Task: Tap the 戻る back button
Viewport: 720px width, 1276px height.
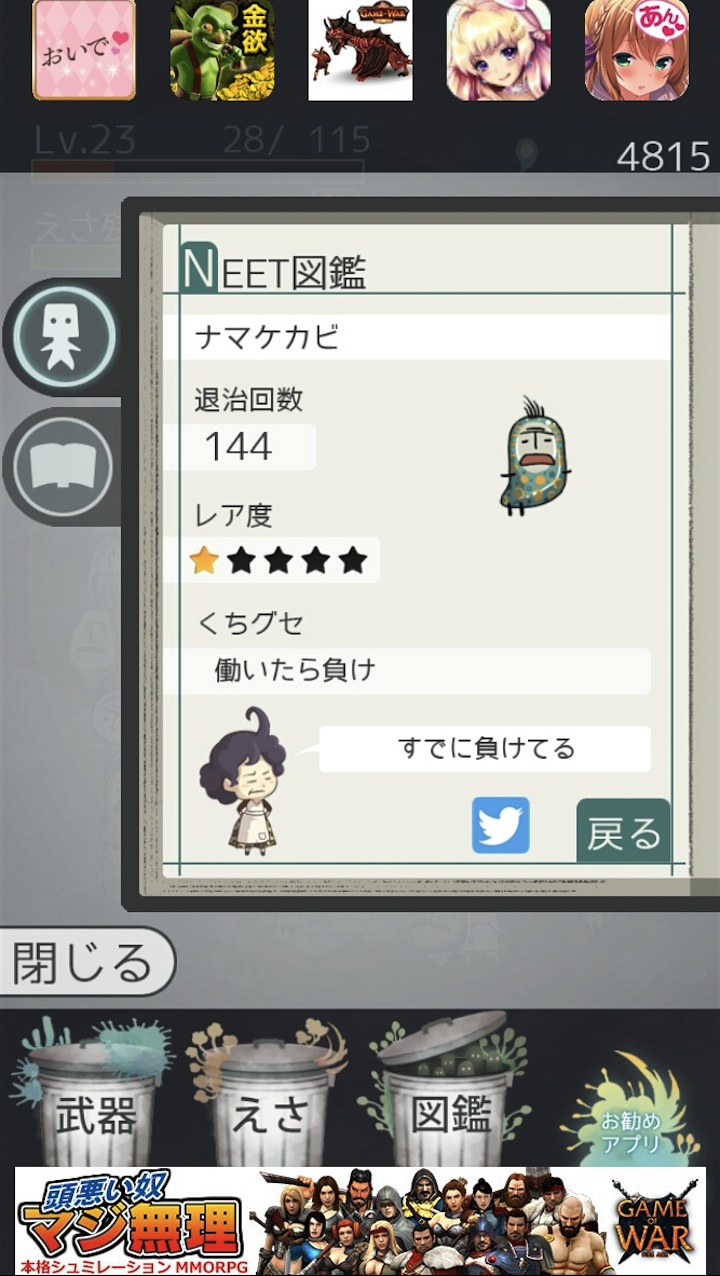Action: [623, 831]
